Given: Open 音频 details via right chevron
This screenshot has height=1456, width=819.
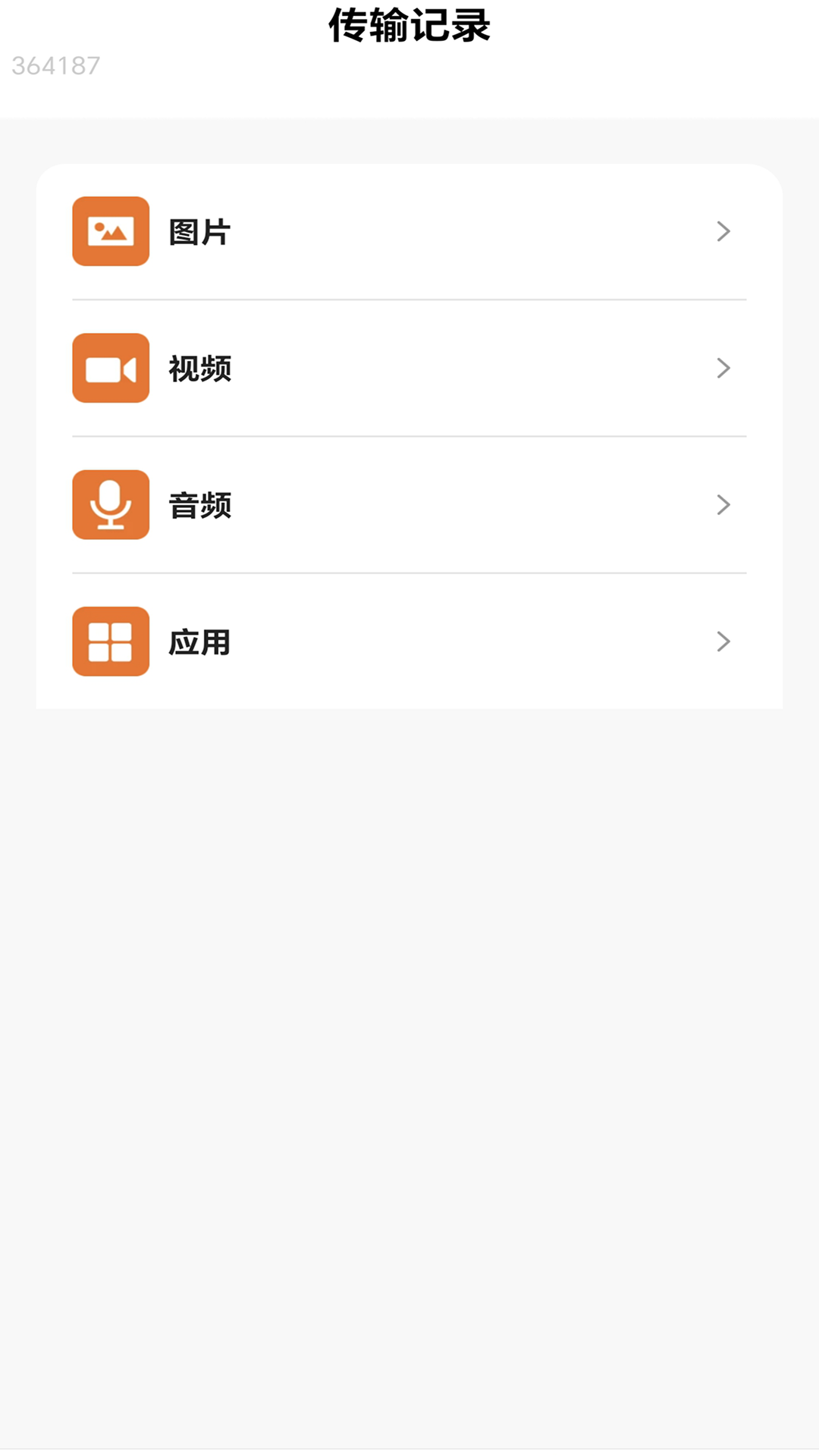Looking at the screenshot, I should pyautogui.click(x=723, y=505).
